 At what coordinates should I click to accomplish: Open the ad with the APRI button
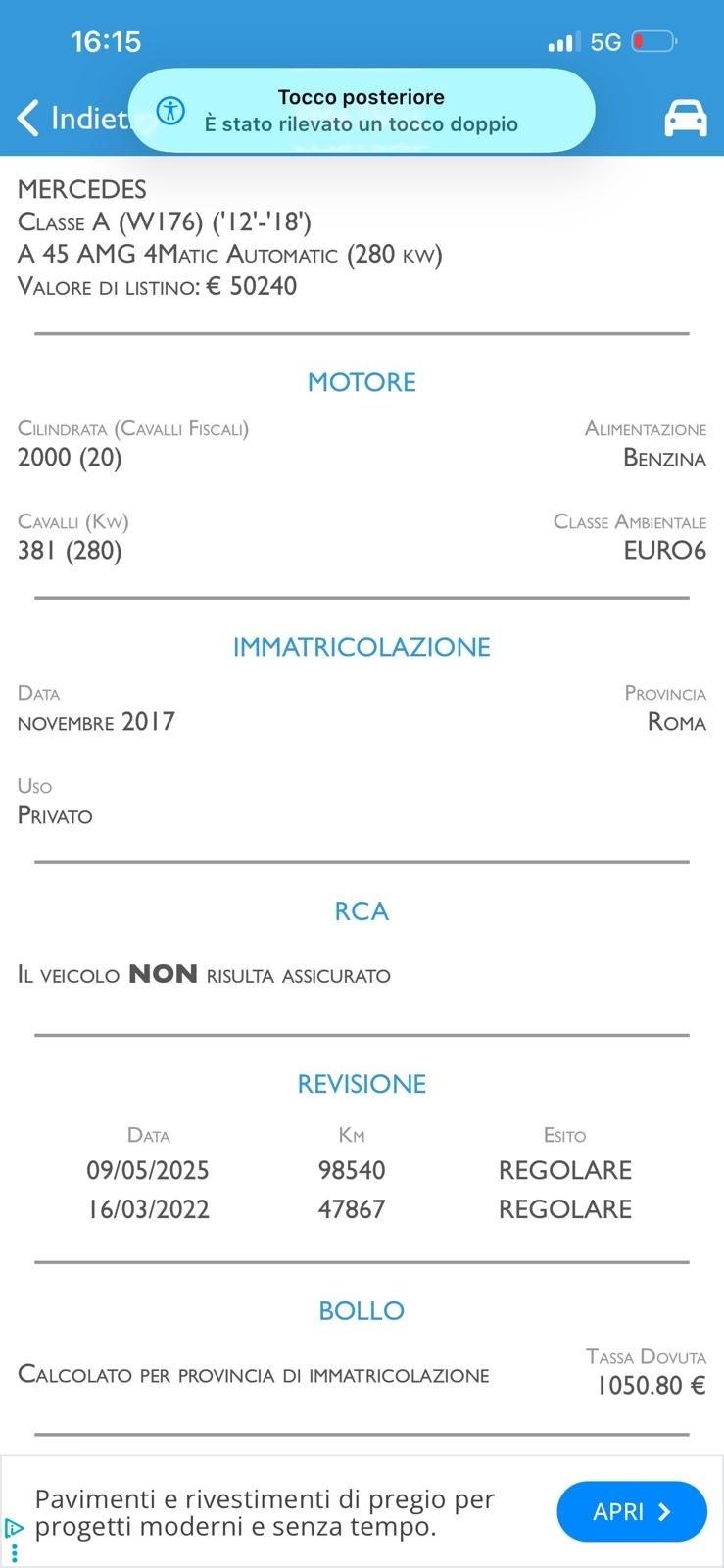[x=631, y=1511]
